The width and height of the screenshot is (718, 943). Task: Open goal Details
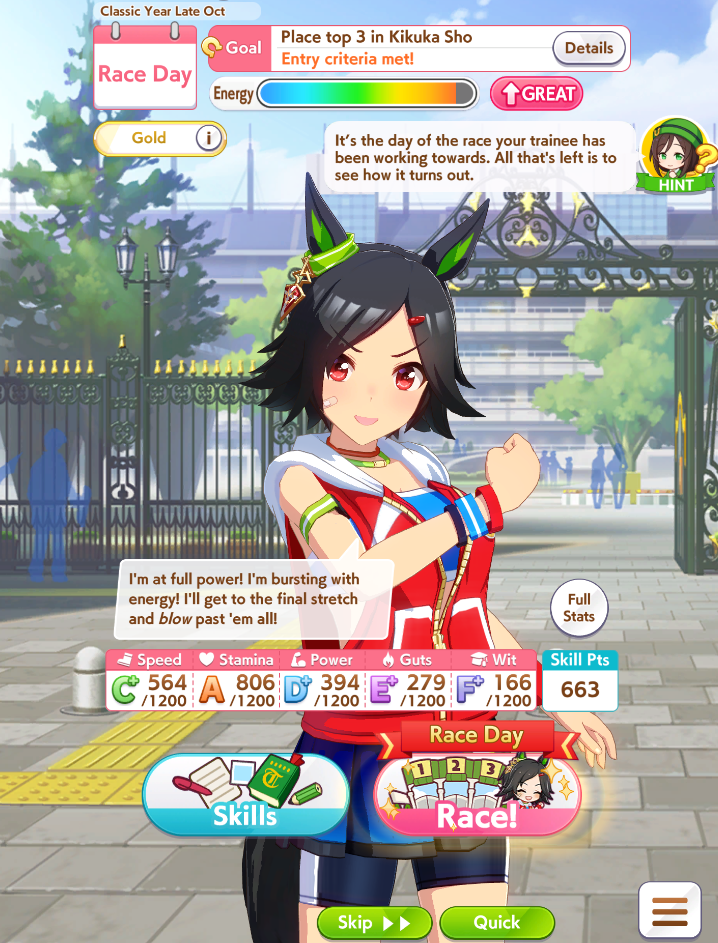[x=588, y=48]
